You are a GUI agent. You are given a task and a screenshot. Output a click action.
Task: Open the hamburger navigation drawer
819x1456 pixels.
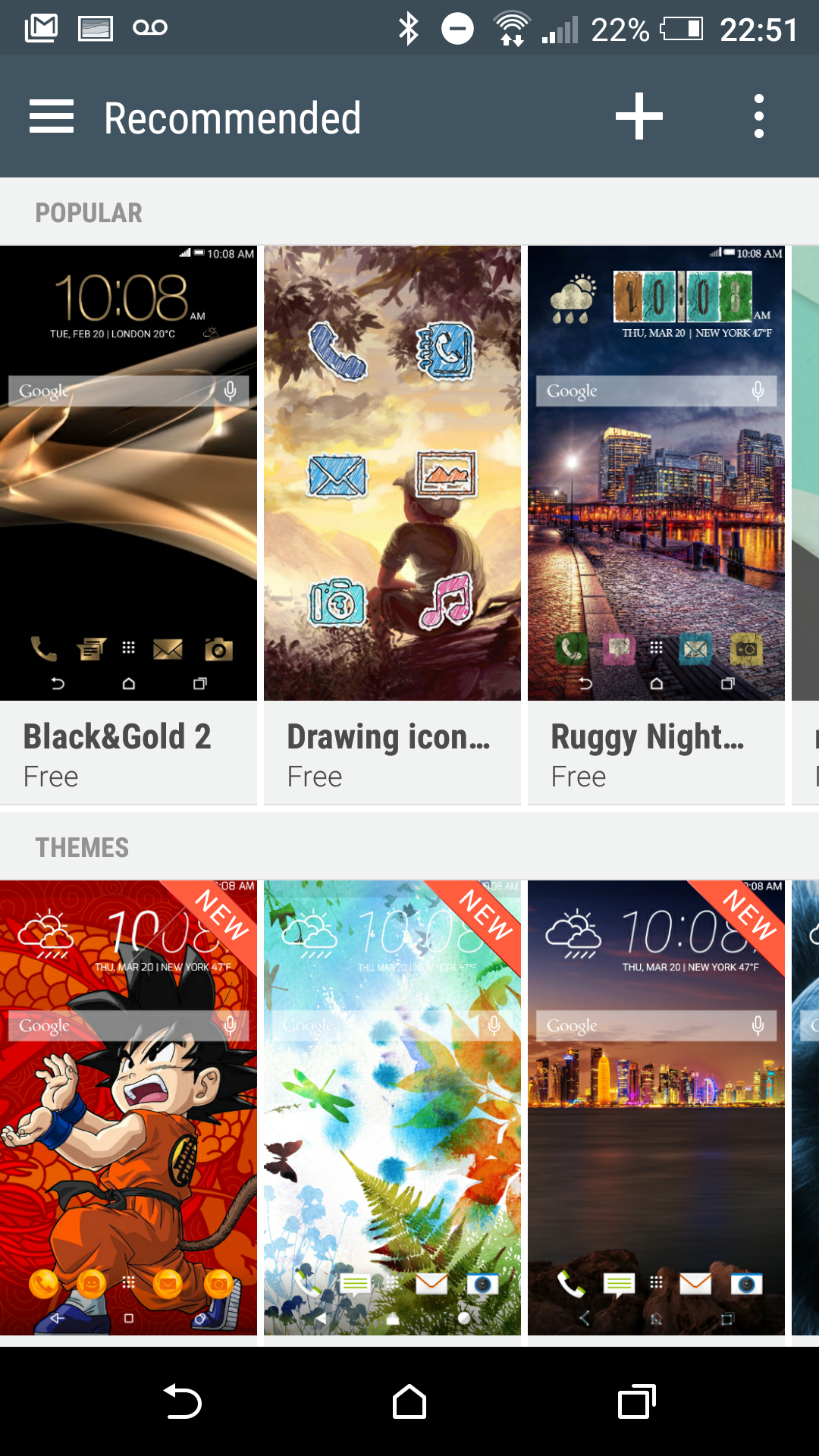(x=52, y=117)
